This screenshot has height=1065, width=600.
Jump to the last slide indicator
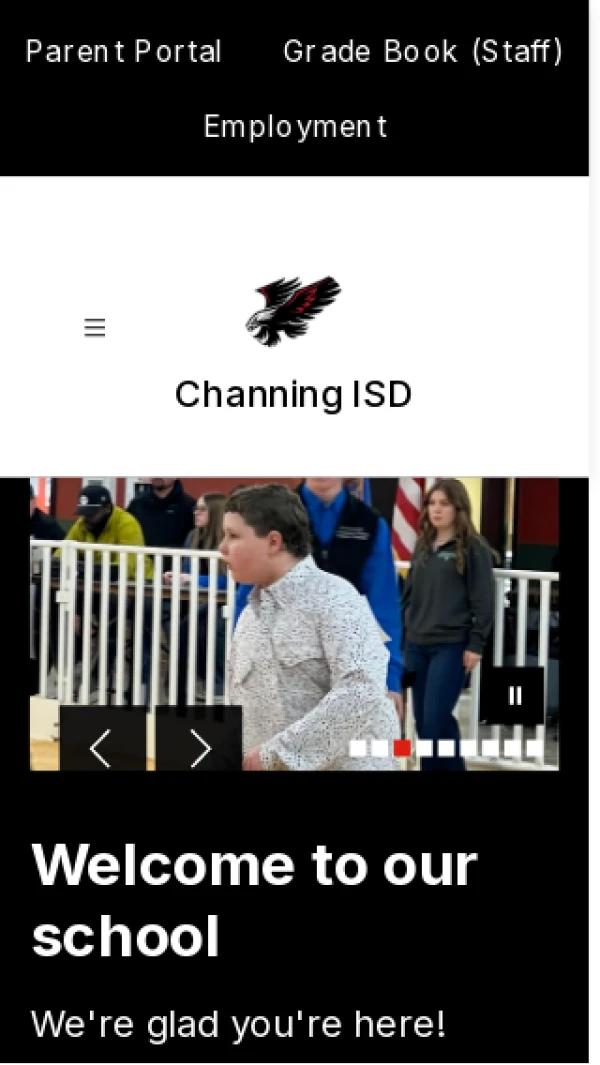coord(534,748)
